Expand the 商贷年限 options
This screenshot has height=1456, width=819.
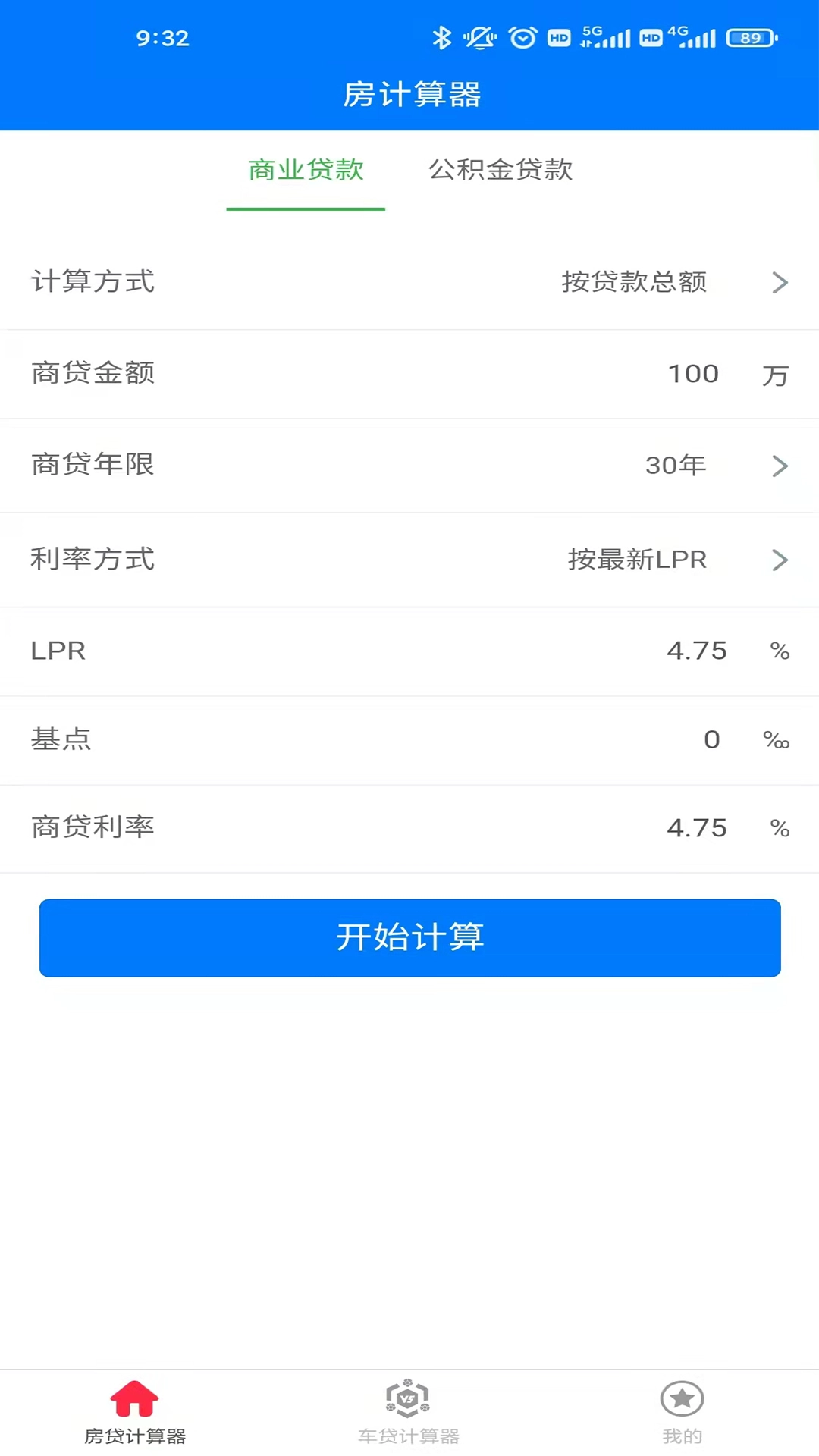point(780,466)
